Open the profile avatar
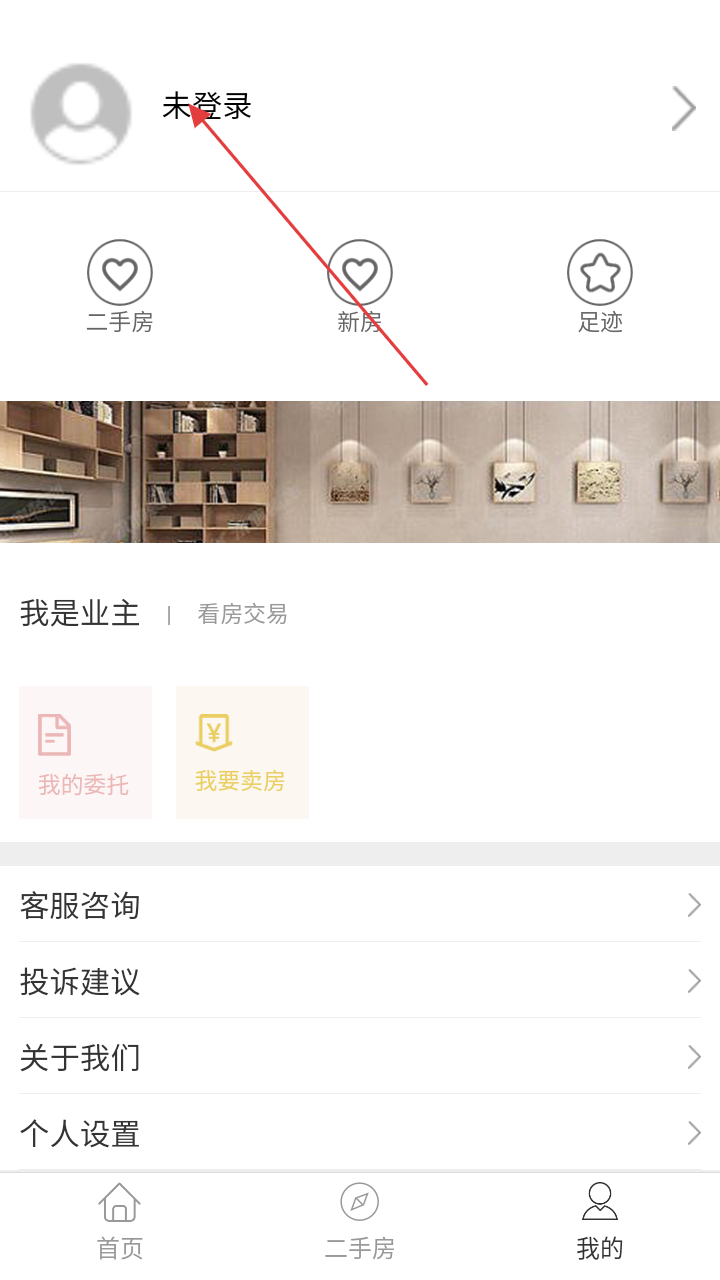Image resolution: width=720 pixels, height=1280 pixels. 81,113
